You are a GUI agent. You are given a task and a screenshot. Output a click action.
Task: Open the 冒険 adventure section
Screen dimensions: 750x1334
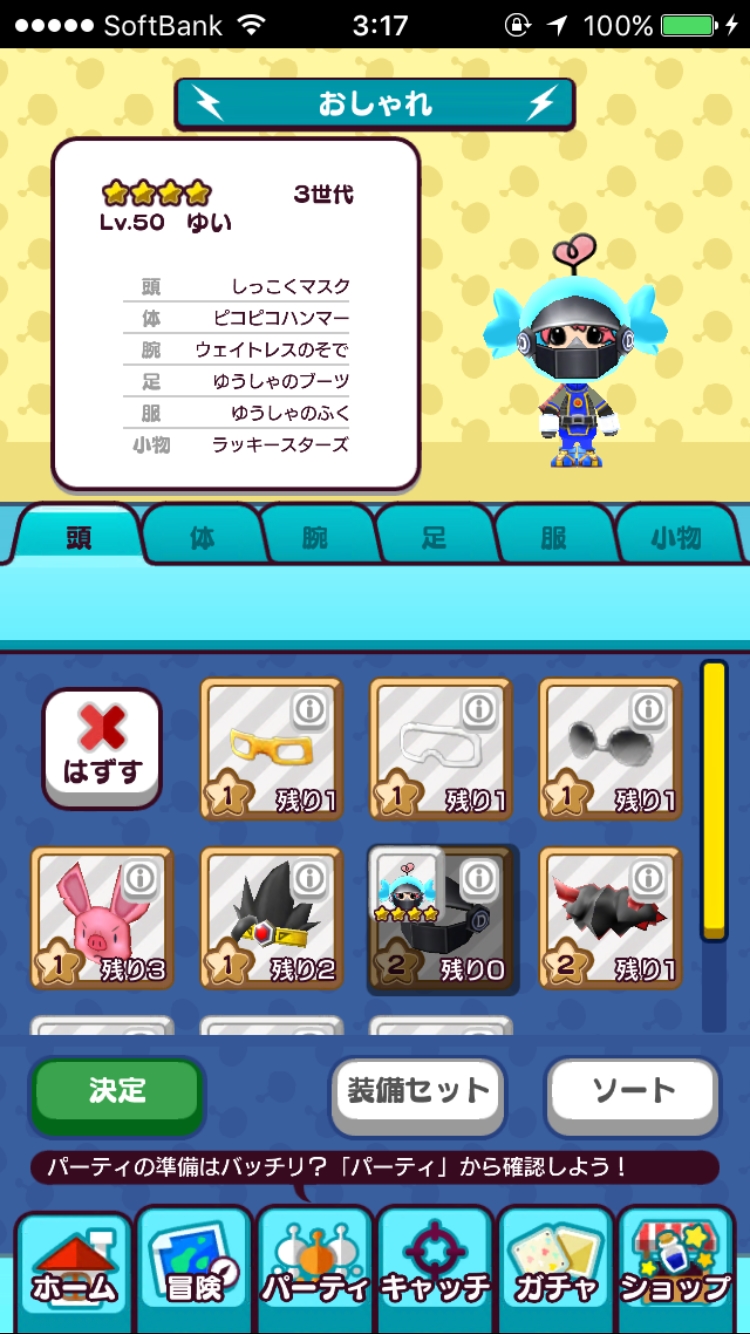[194, 1270]
